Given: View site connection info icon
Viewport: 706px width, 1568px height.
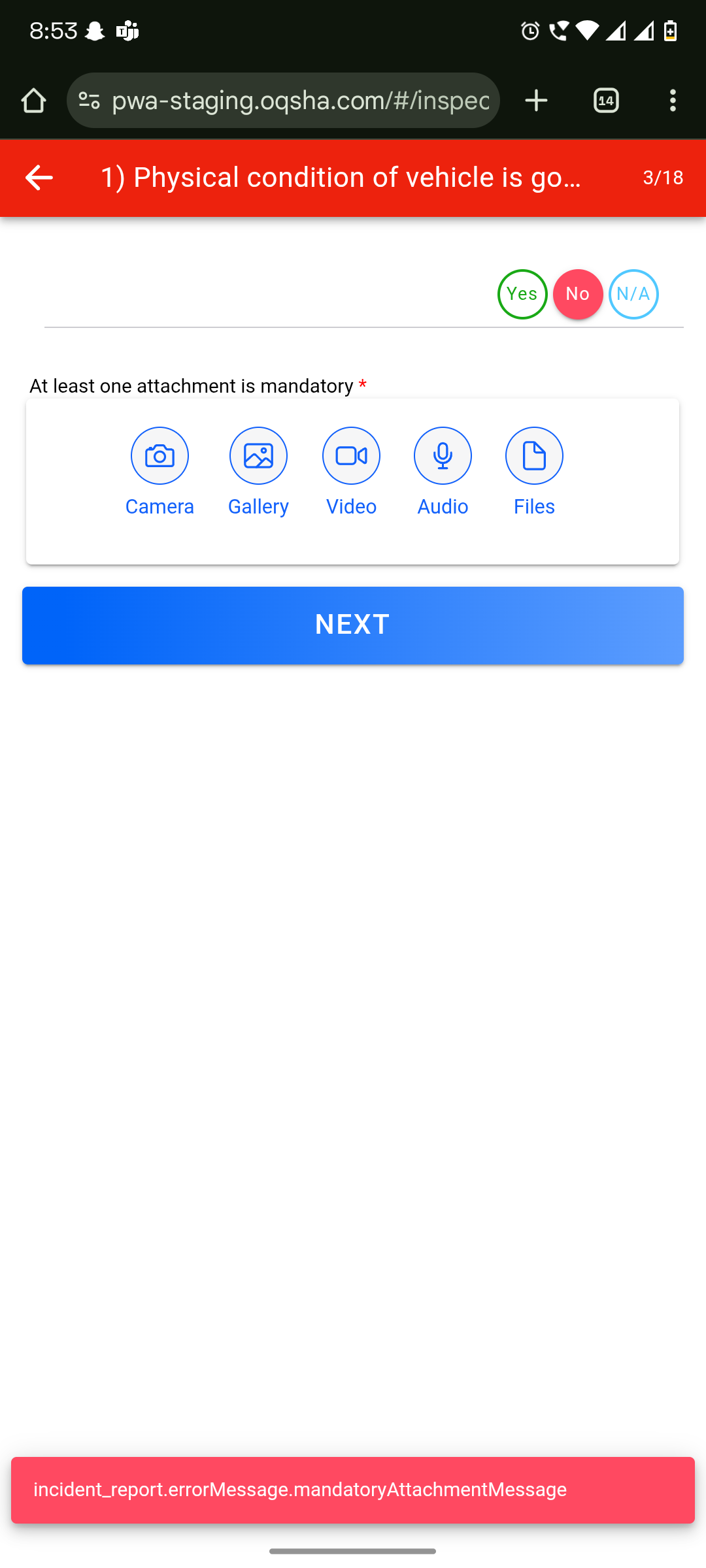Looking at the screenshot, I should [90, 101].
